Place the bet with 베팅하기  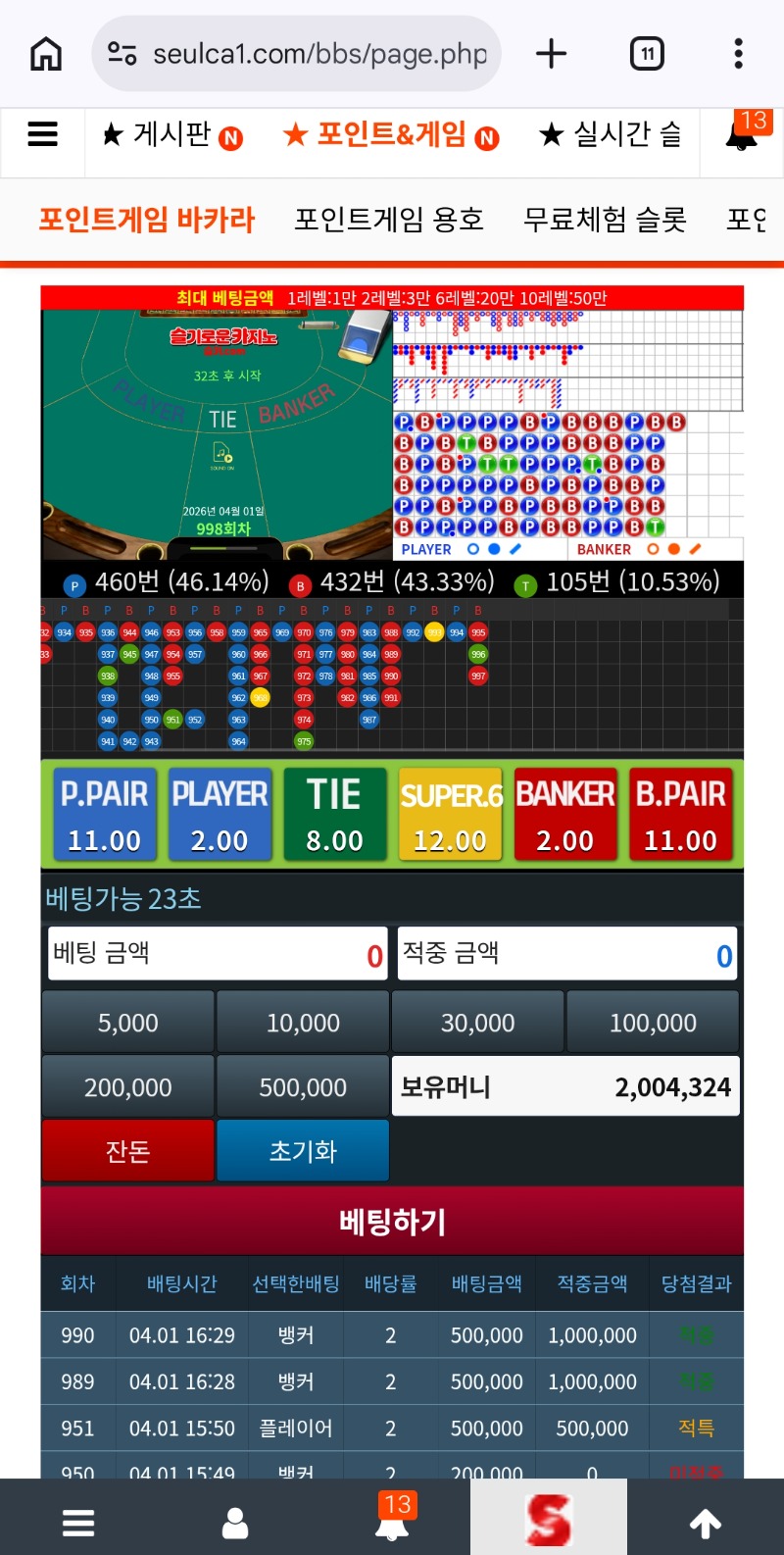click(392, 1222)
